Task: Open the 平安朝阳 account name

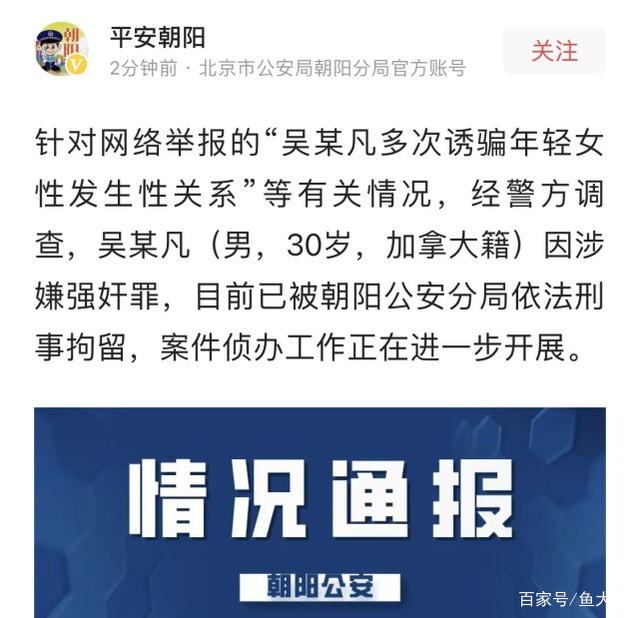Action: [x=157, y=38]
